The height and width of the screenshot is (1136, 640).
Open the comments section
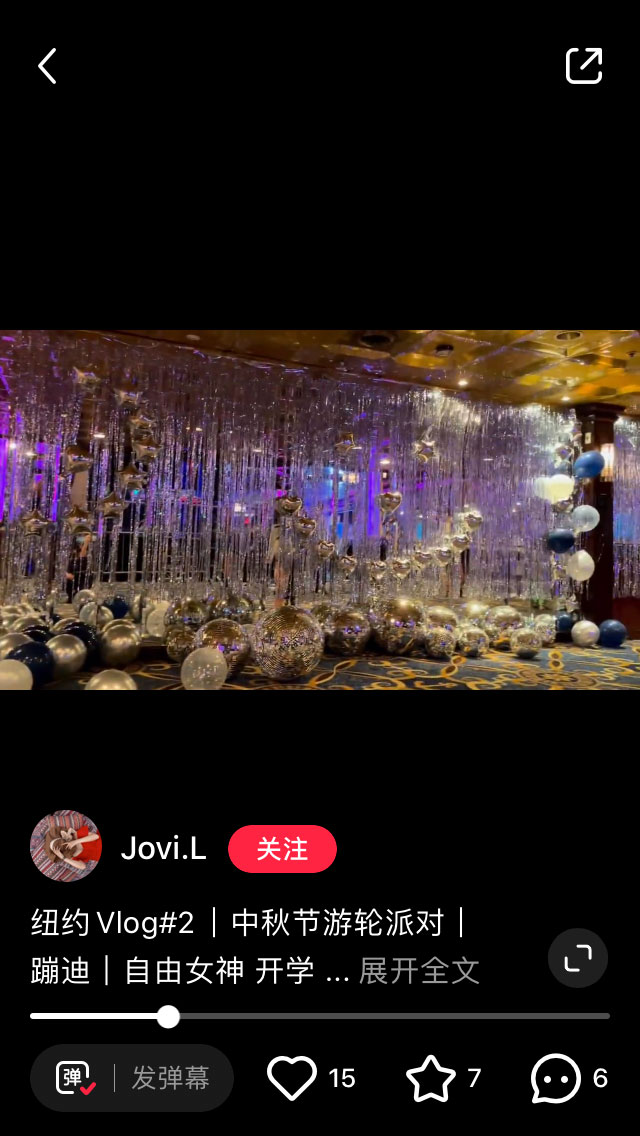click(555, 1078)
